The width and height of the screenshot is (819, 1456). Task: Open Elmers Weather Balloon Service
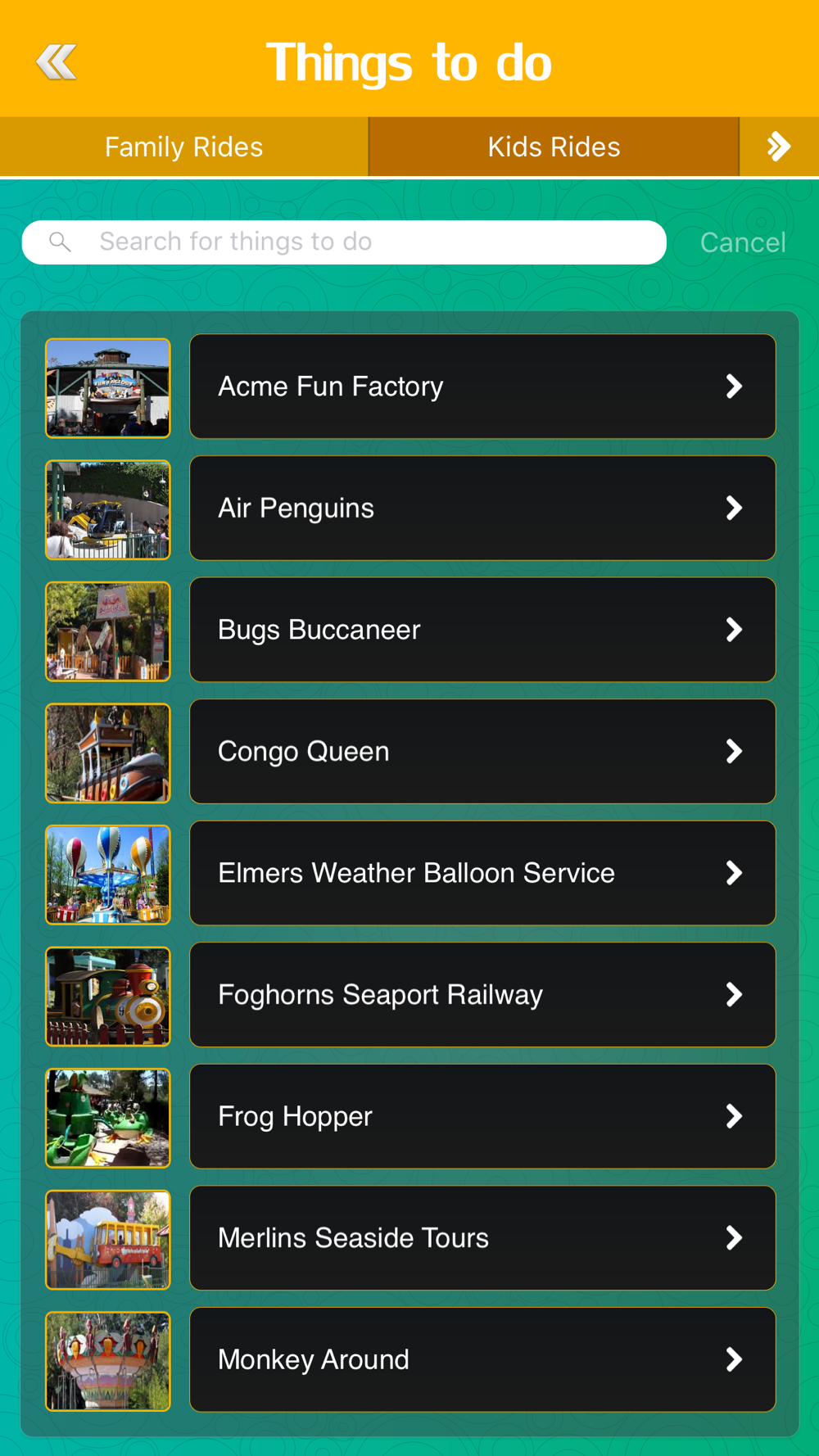(482, 873)
